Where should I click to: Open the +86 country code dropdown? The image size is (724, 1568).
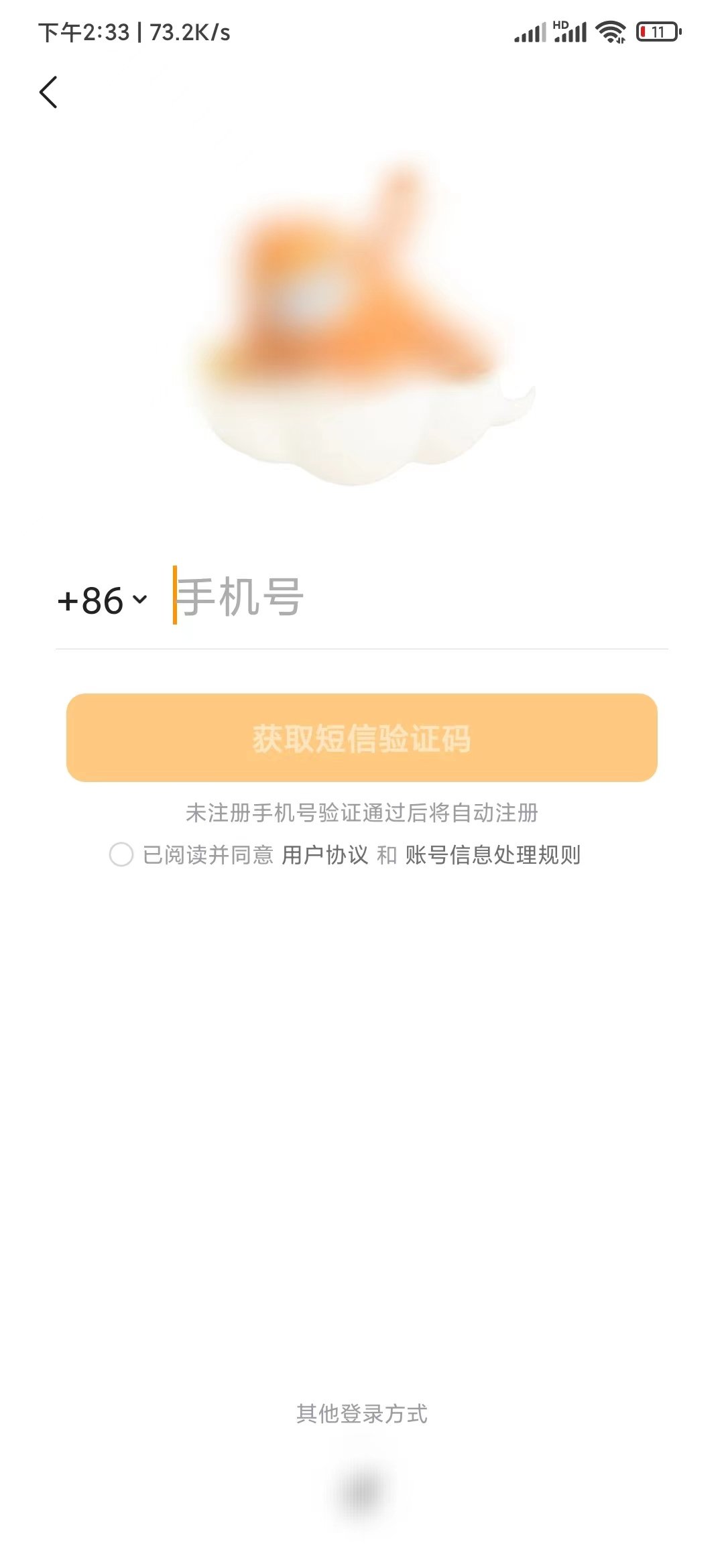coord(102,600)
